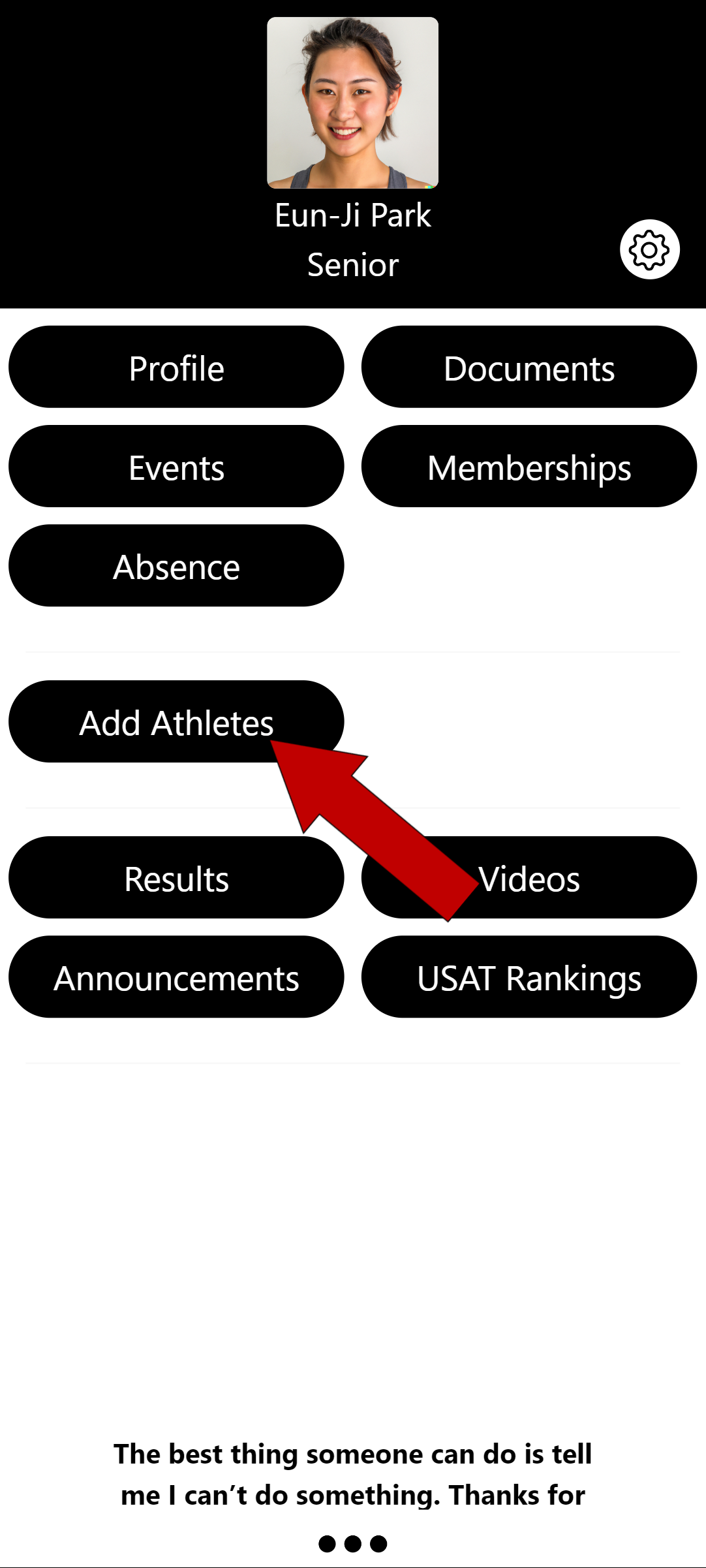Open the Videos section
This screenshot has height=1568, width=706.
(529, 877)
